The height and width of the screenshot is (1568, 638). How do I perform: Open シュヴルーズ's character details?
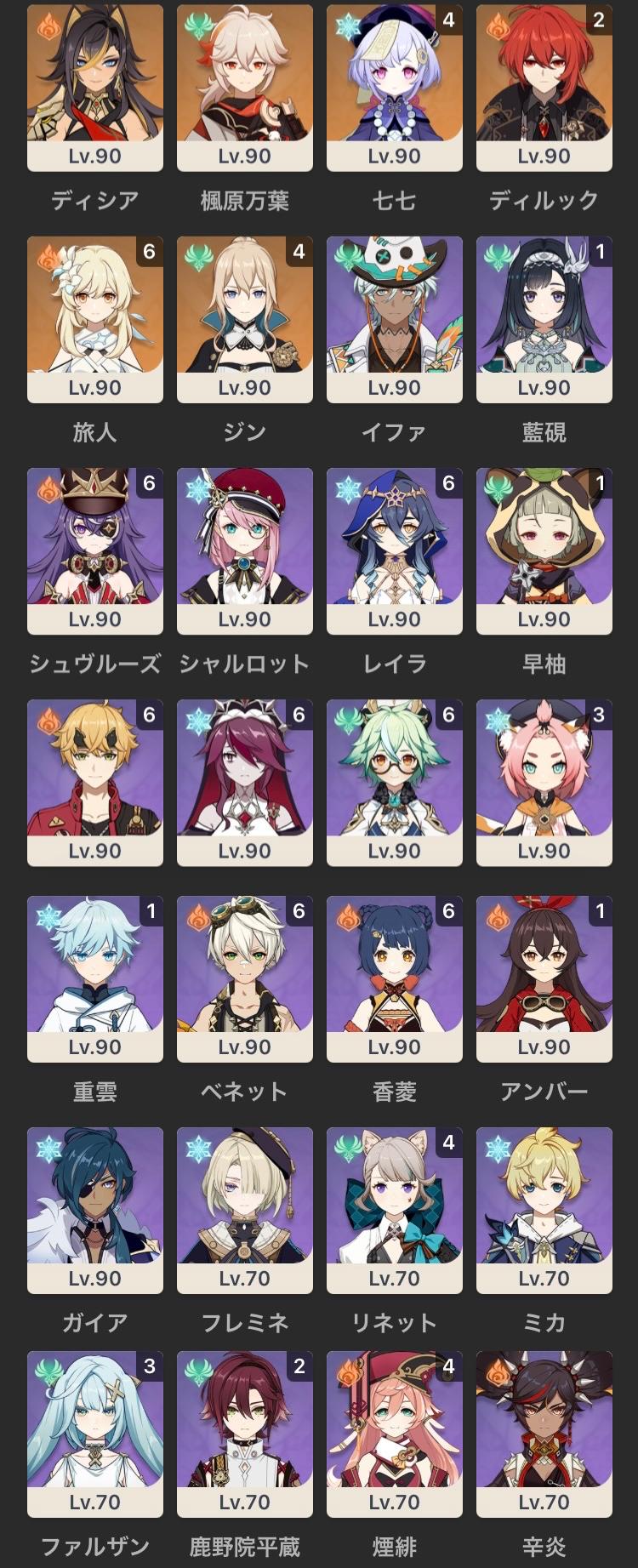tap(94, 550)
